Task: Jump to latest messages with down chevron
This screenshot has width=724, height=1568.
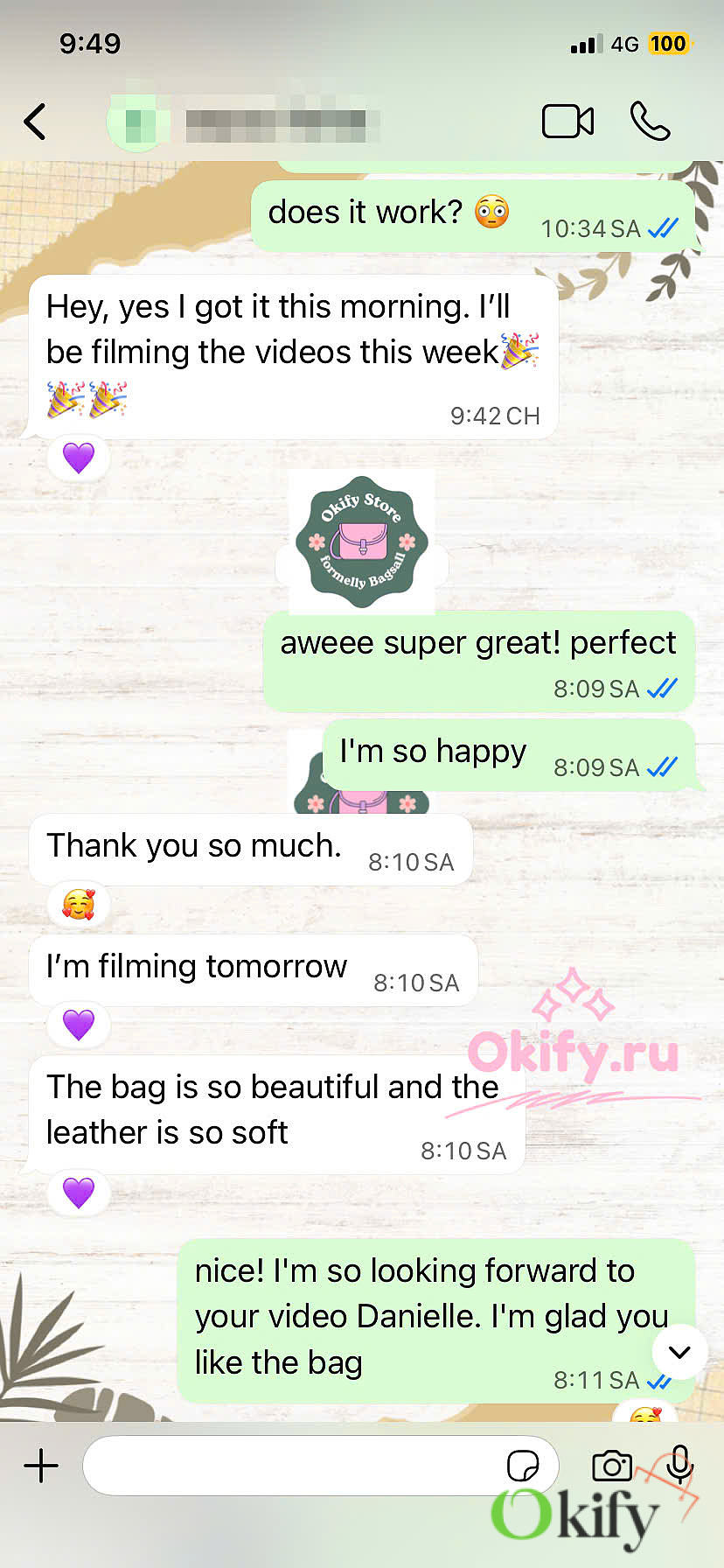Action: pyautogui.click(x=679, y=1352)
